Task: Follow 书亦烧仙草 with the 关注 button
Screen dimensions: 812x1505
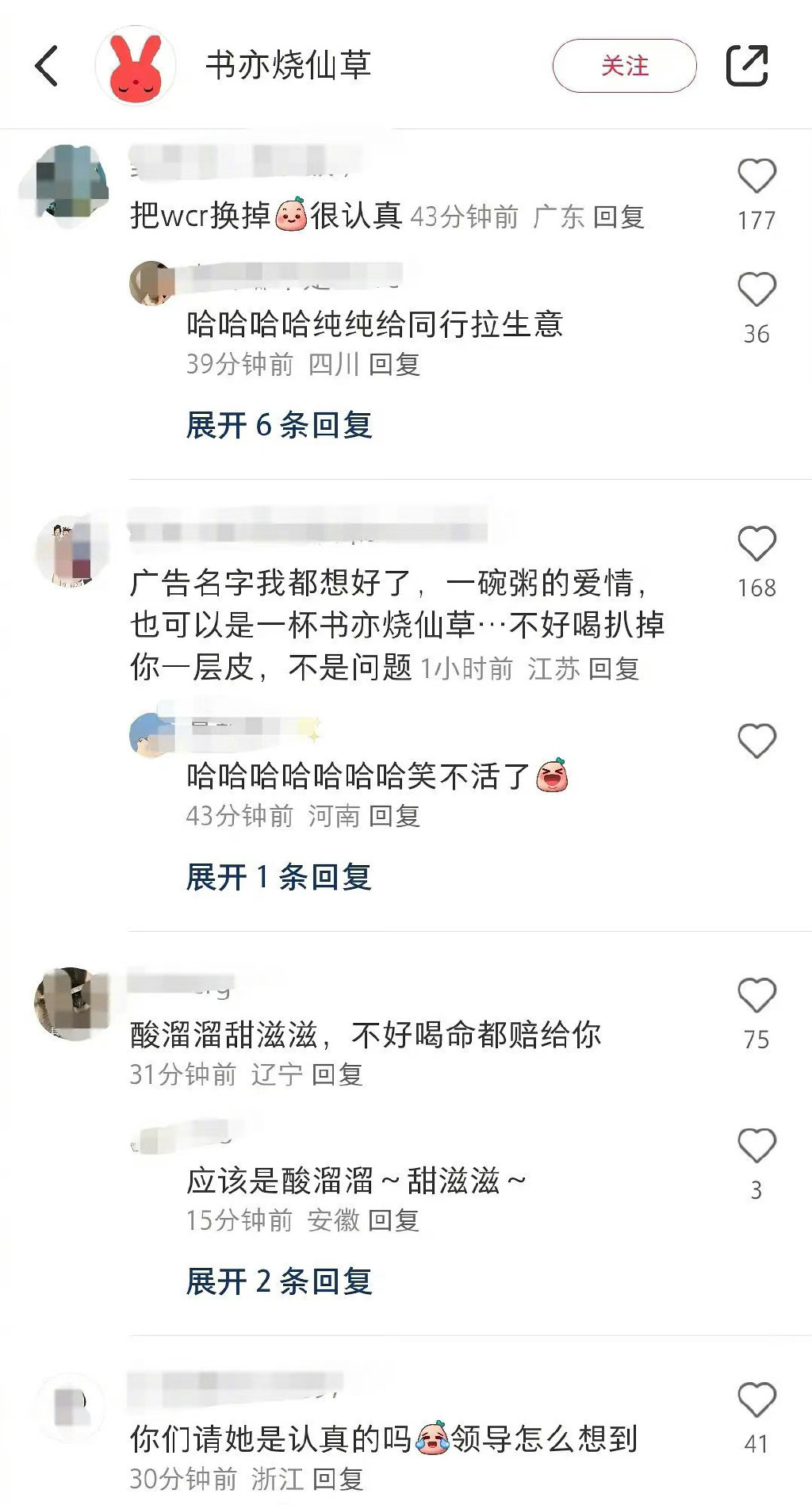Action: coord(624,66)
